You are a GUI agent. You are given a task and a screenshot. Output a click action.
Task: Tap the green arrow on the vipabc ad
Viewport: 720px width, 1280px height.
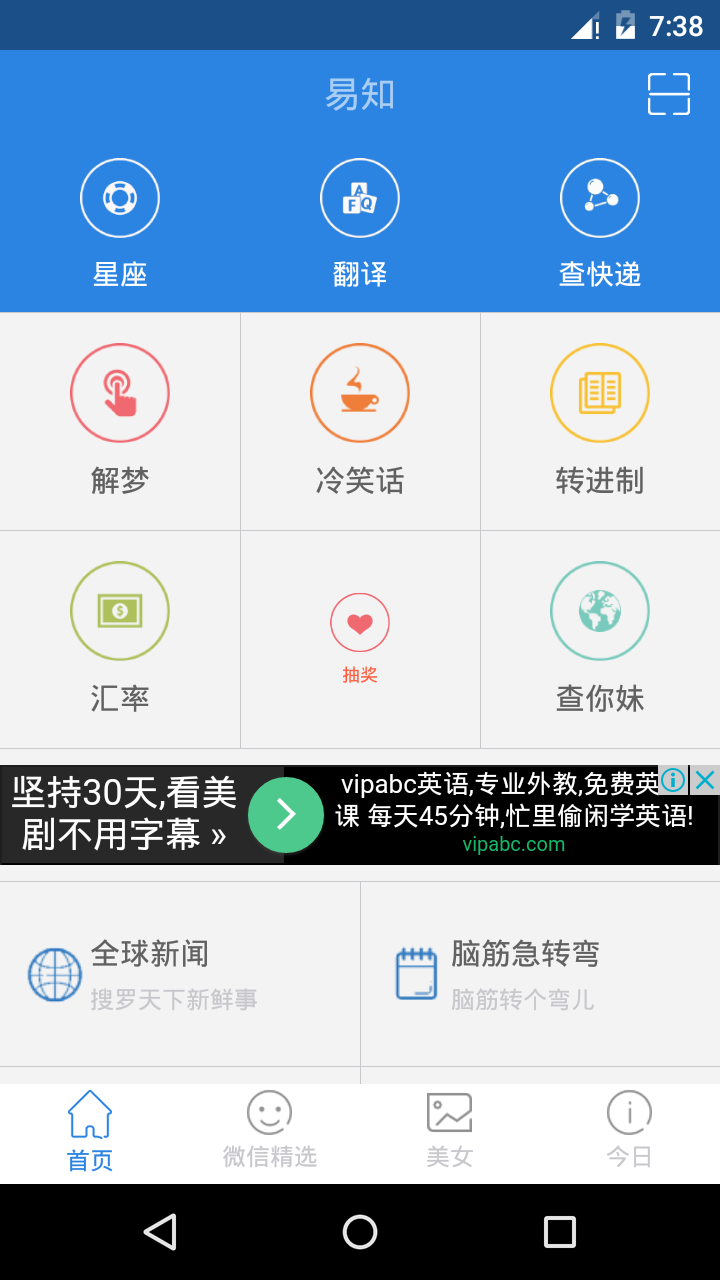point(286,815)
